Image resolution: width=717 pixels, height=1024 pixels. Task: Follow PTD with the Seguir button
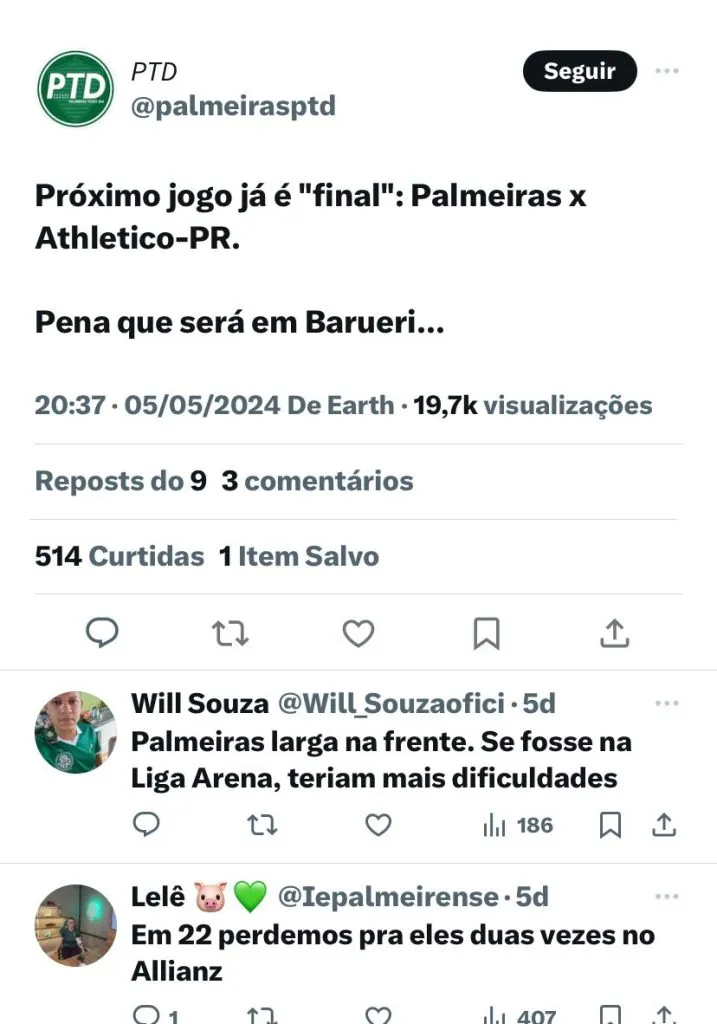579,71
